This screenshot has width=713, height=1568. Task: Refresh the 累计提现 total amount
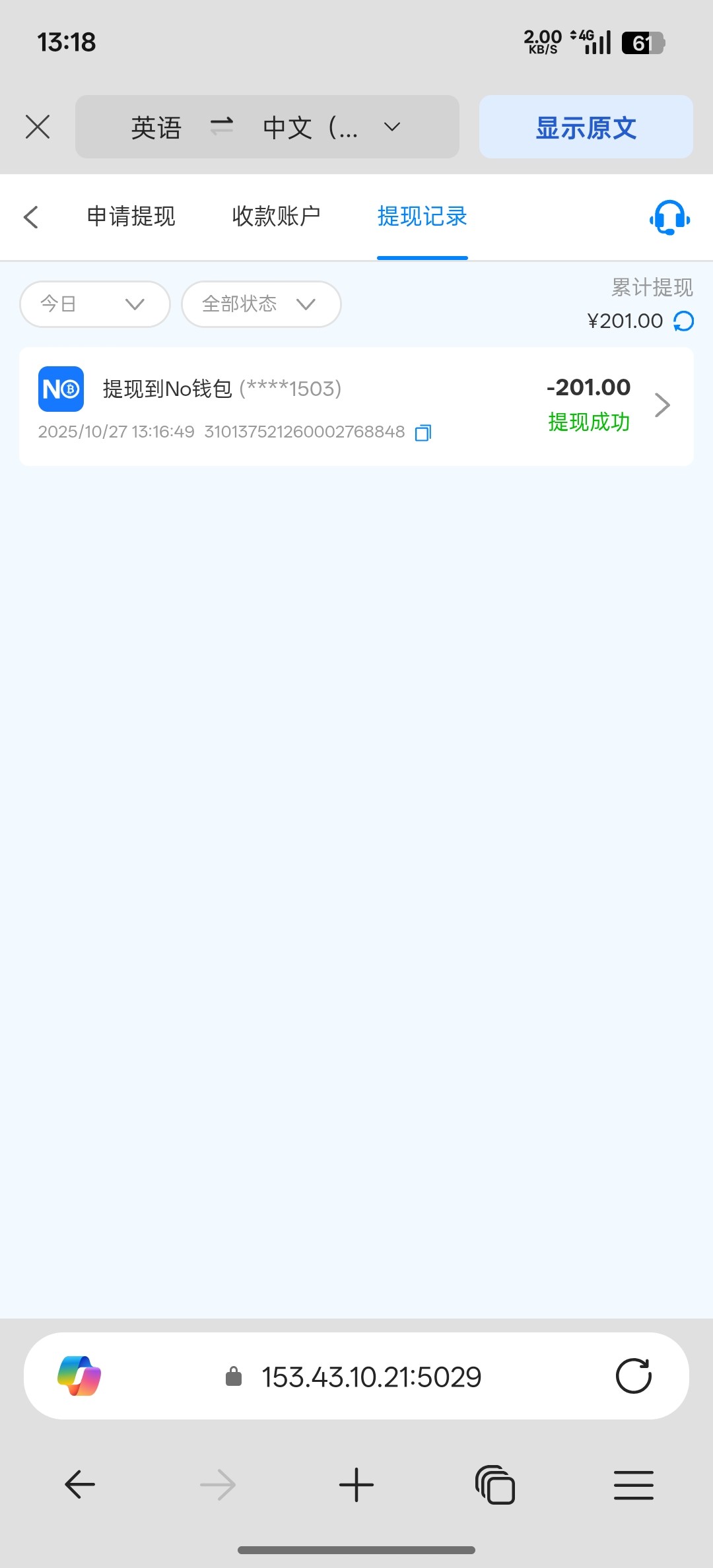pos(683,321)
